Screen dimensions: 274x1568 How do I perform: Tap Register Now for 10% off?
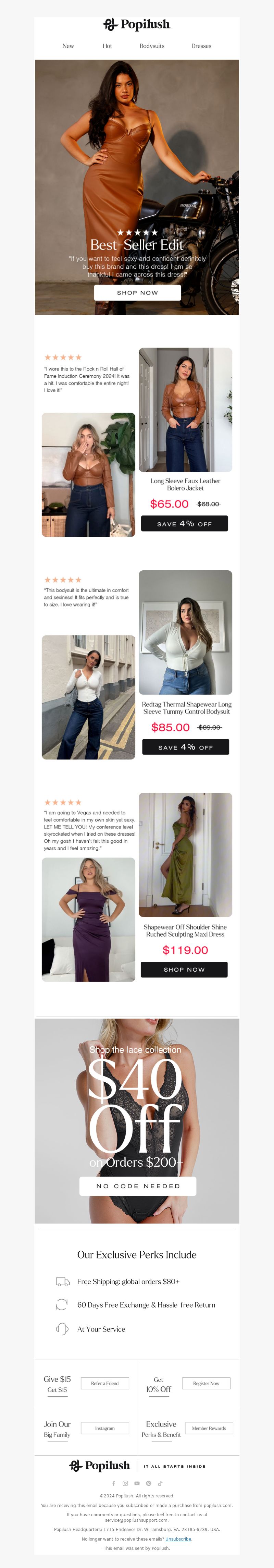click(x=206, y=1384)
